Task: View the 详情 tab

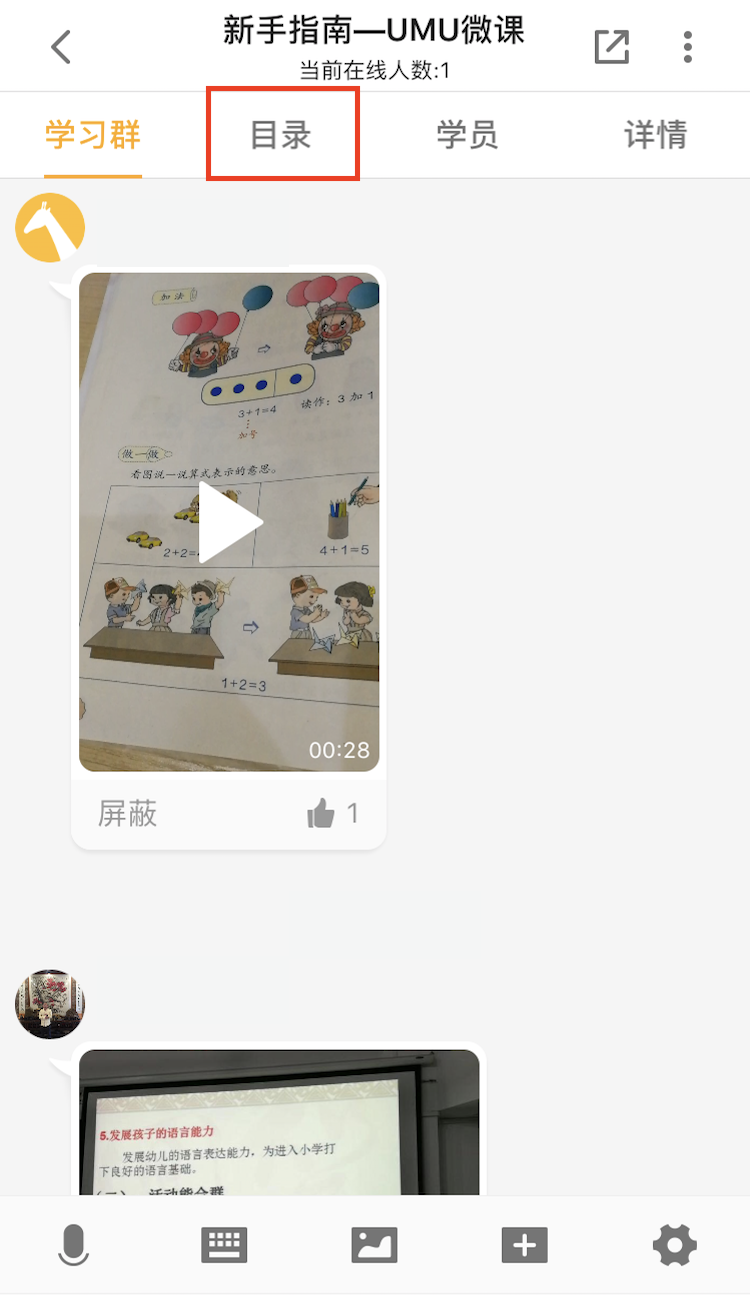Action: click(655, 135)
